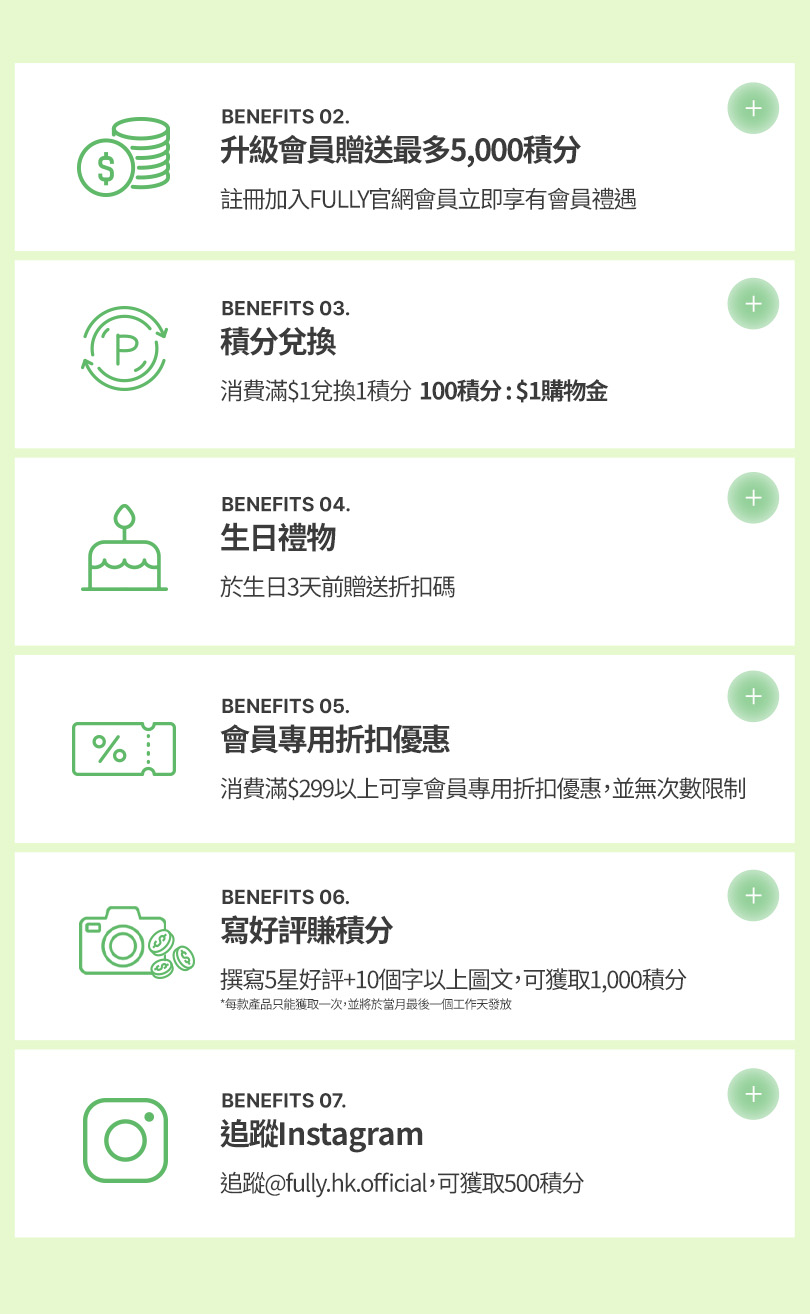Image resolution: width=810 pixels, height=1314 pixels.
Task: Expand the 追蹤Instagram benefit
Action: pyautogui.click(x=753, y=1094)
